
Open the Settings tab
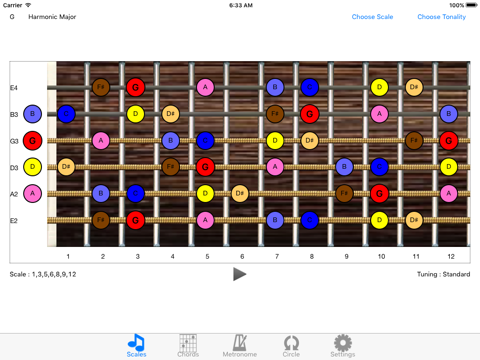(x=343, y=346)
